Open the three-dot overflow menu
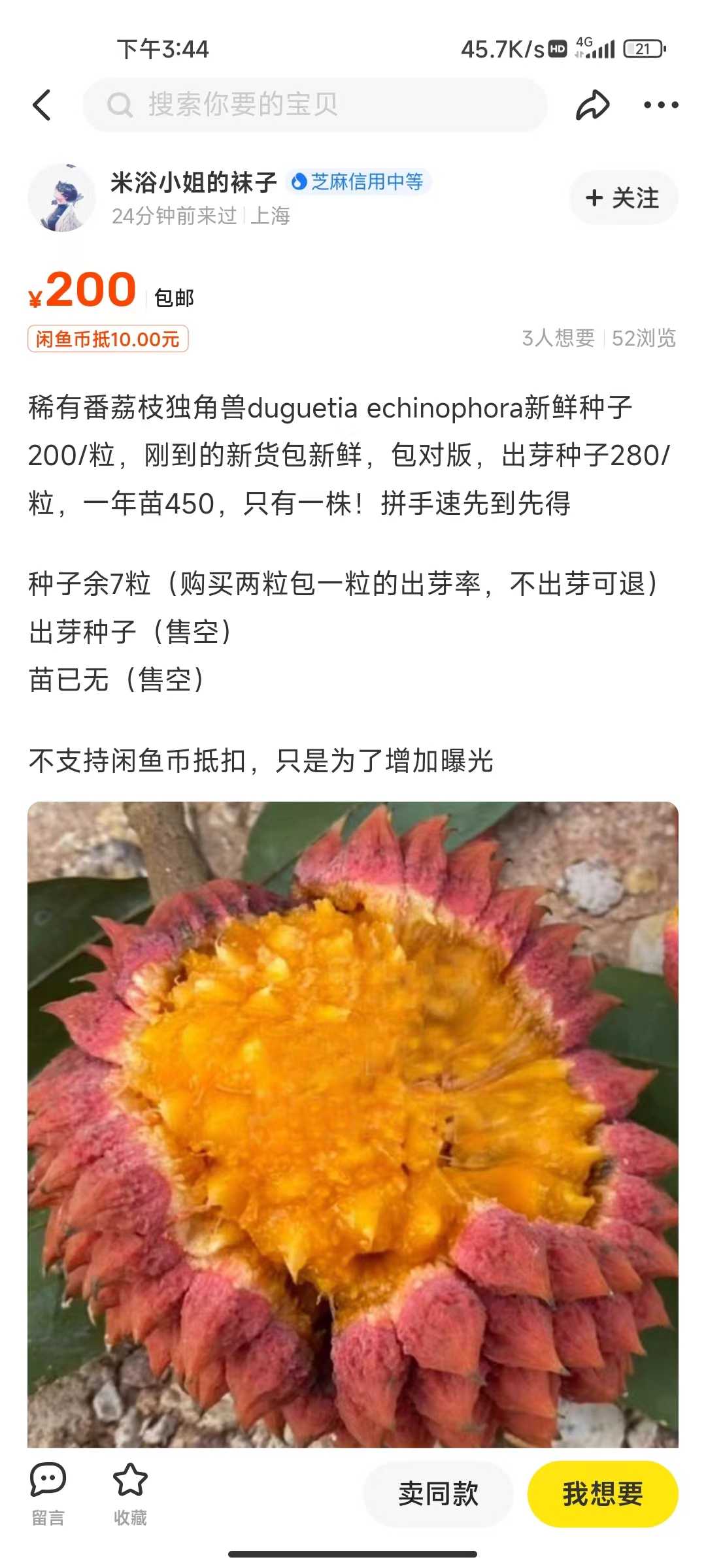Screen dimensions: 706x1568 point(661,105)
